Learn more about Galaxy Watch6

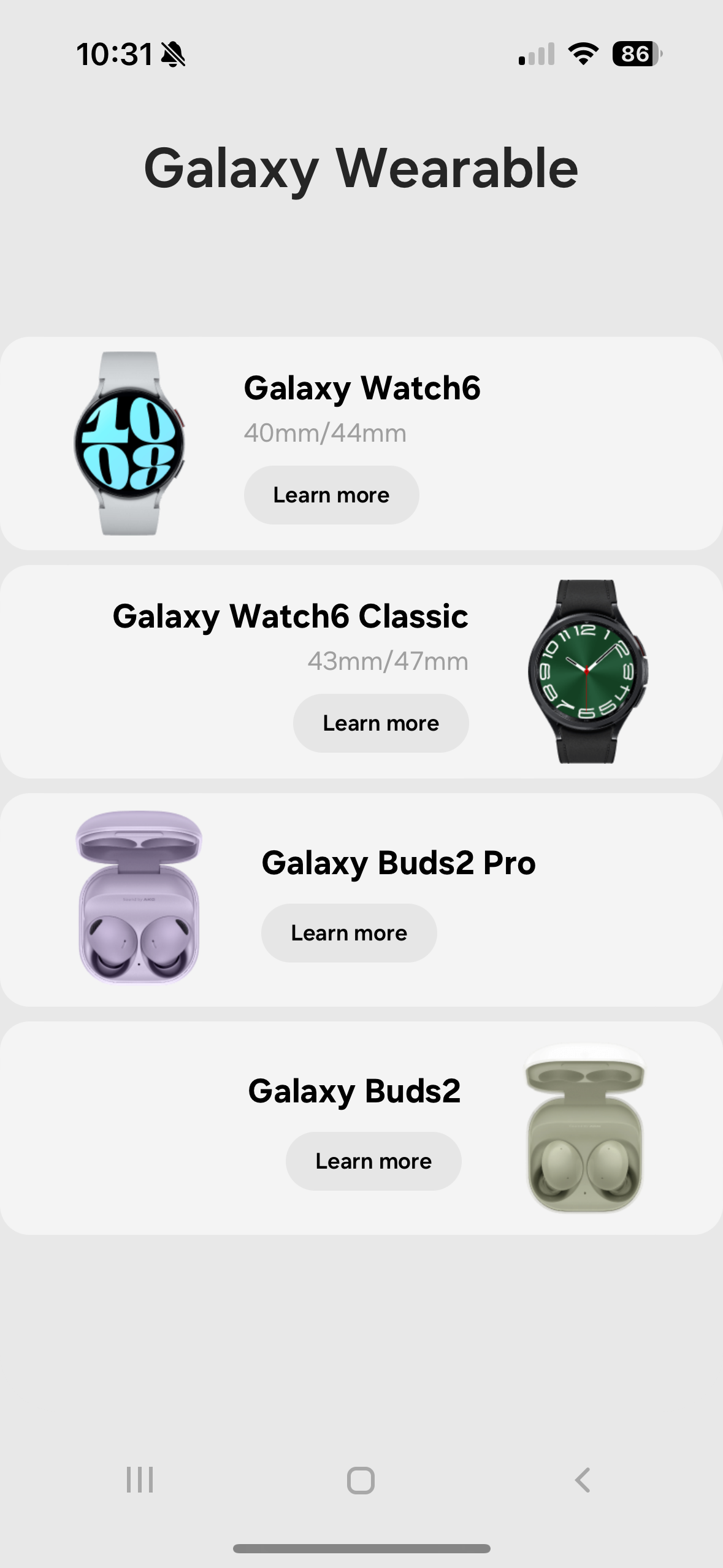331,494
